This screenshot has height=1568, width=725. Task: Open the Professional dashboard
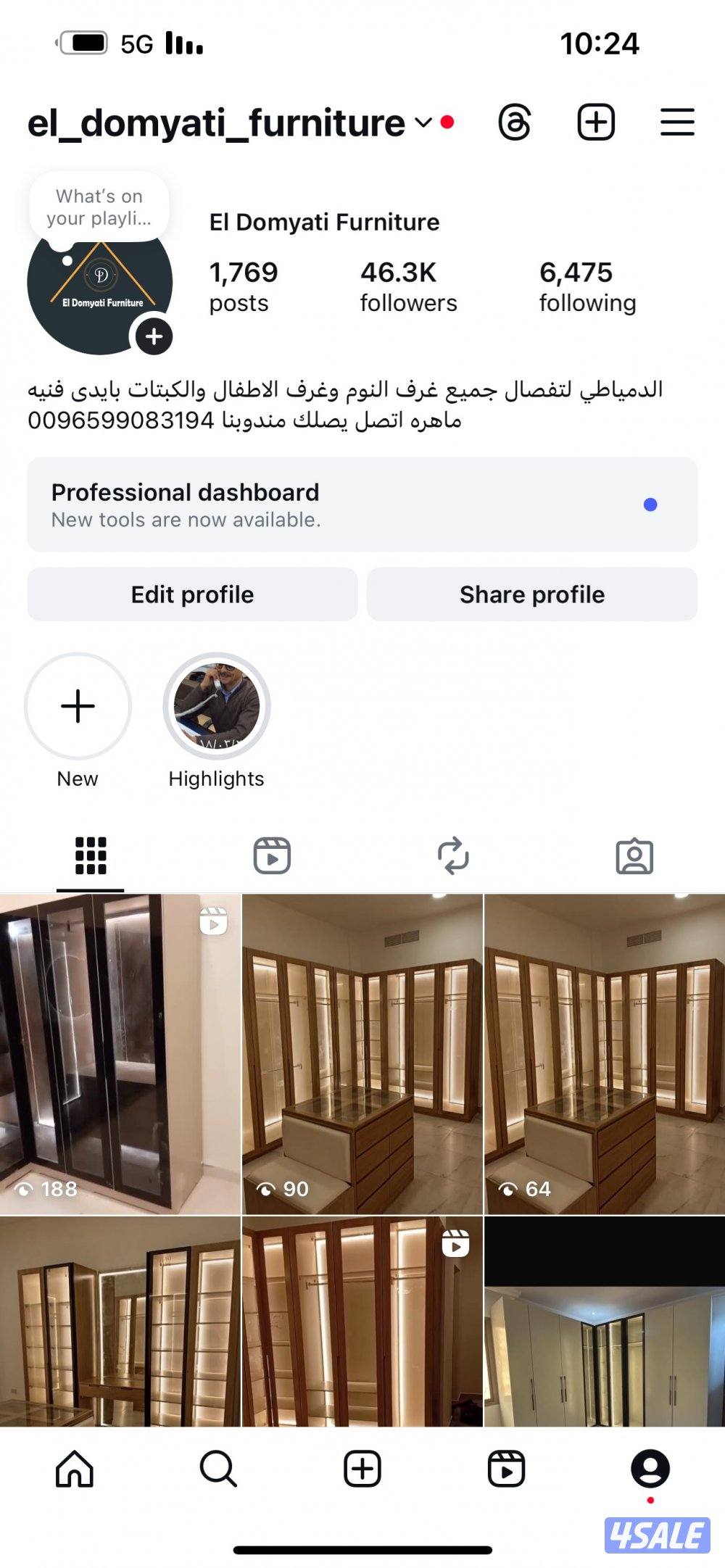coord(362,505)
